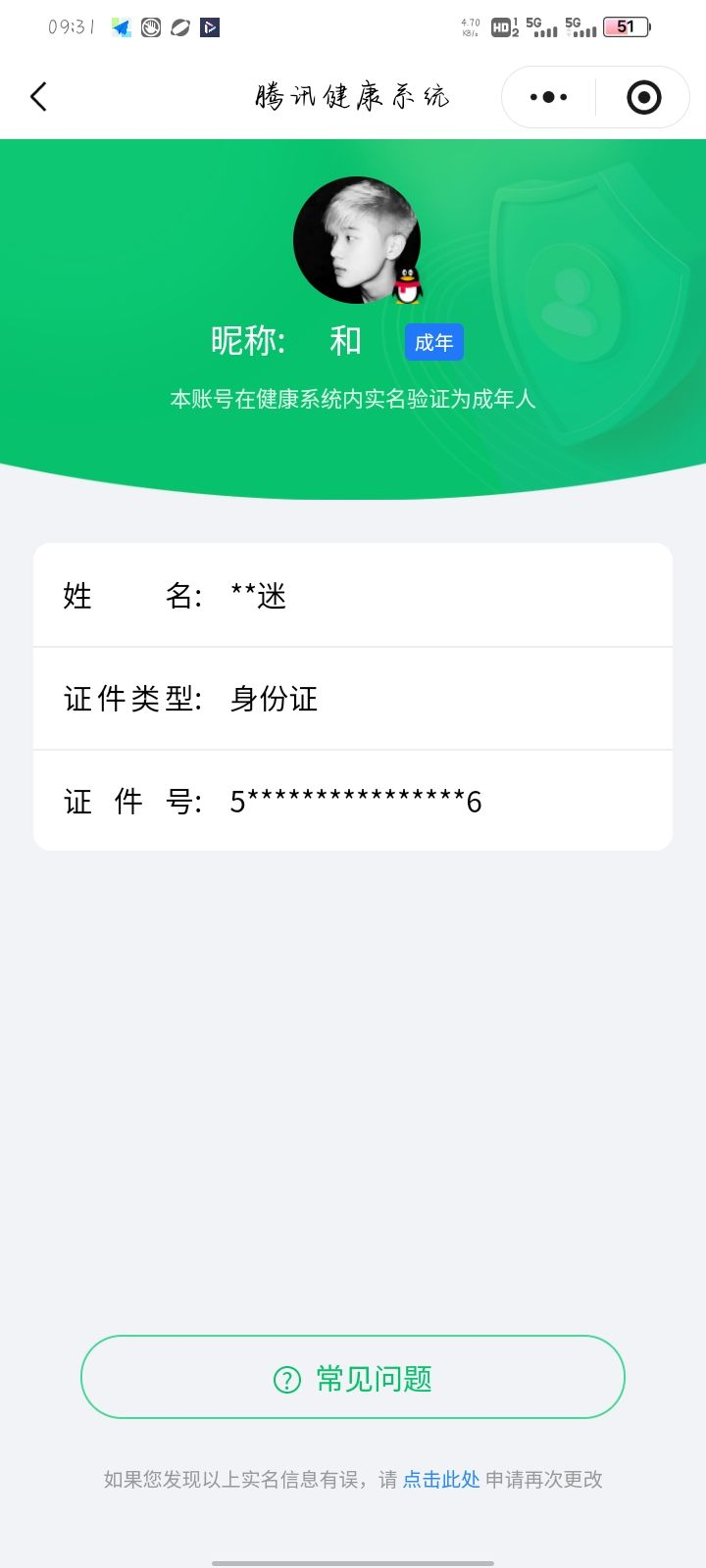Click the question mark icon inside 常见问题 button
The width and height of the screenshot is (706, 1568).
(285, 1377)
